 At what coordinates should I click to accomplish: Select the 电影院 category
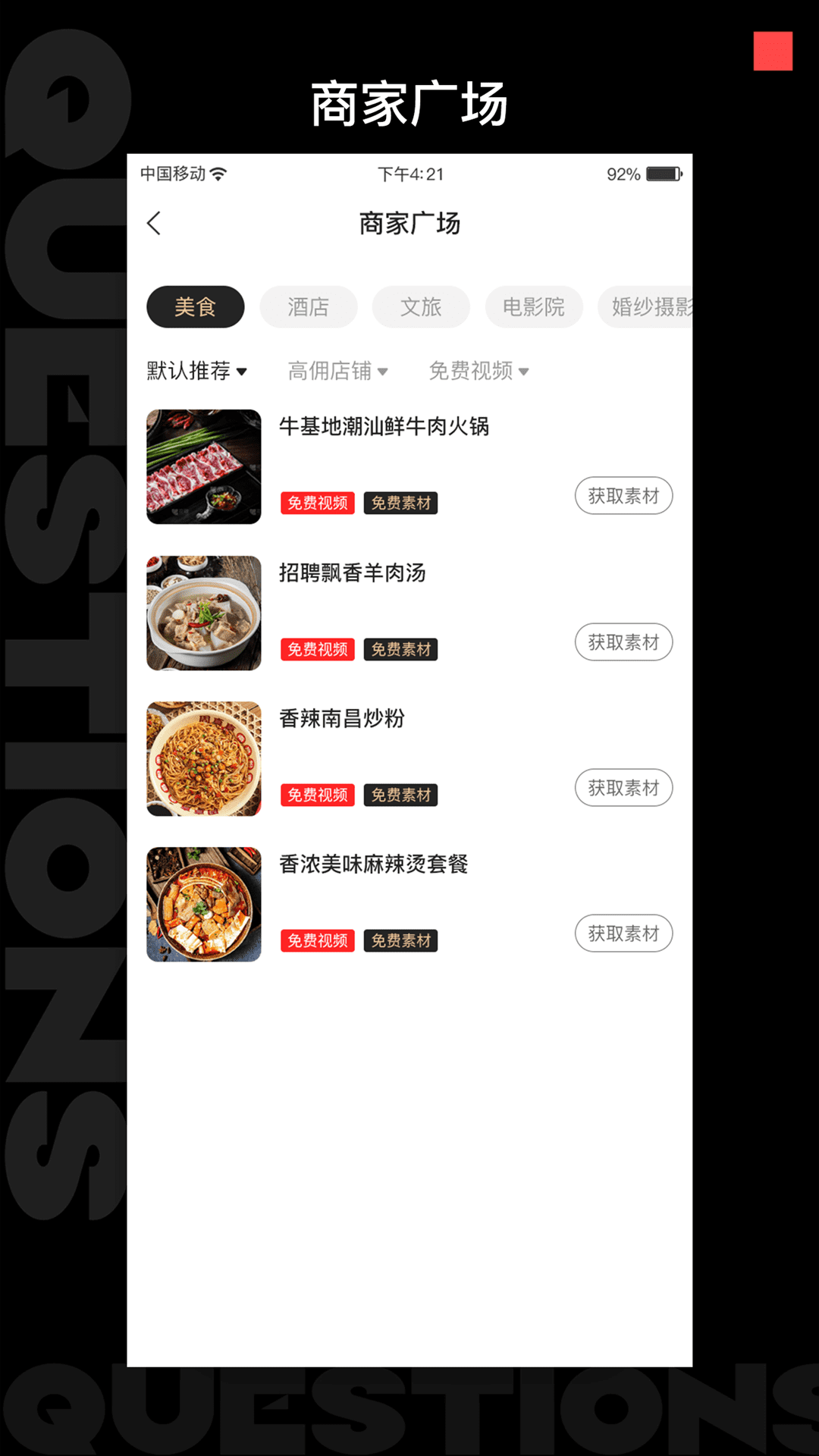coord(534,306)
